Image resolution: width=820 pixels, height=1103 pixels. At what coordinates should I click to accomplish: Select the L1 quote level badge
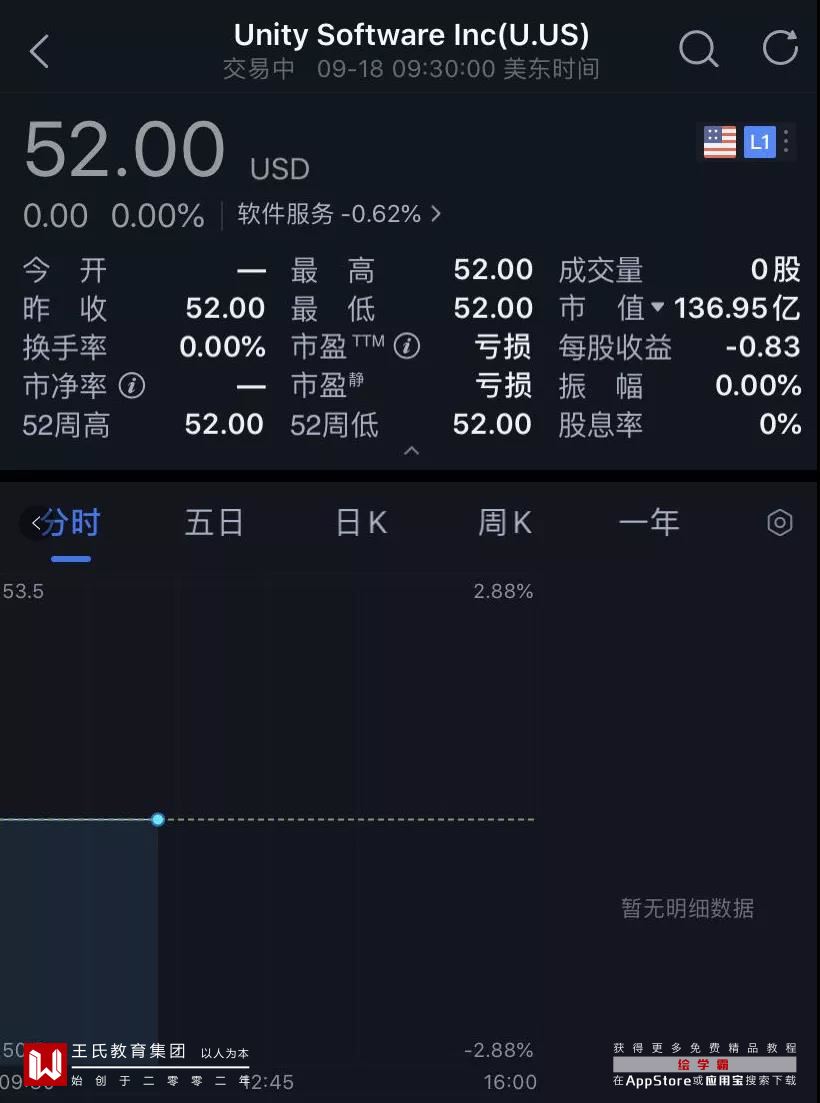pos(758,142)
